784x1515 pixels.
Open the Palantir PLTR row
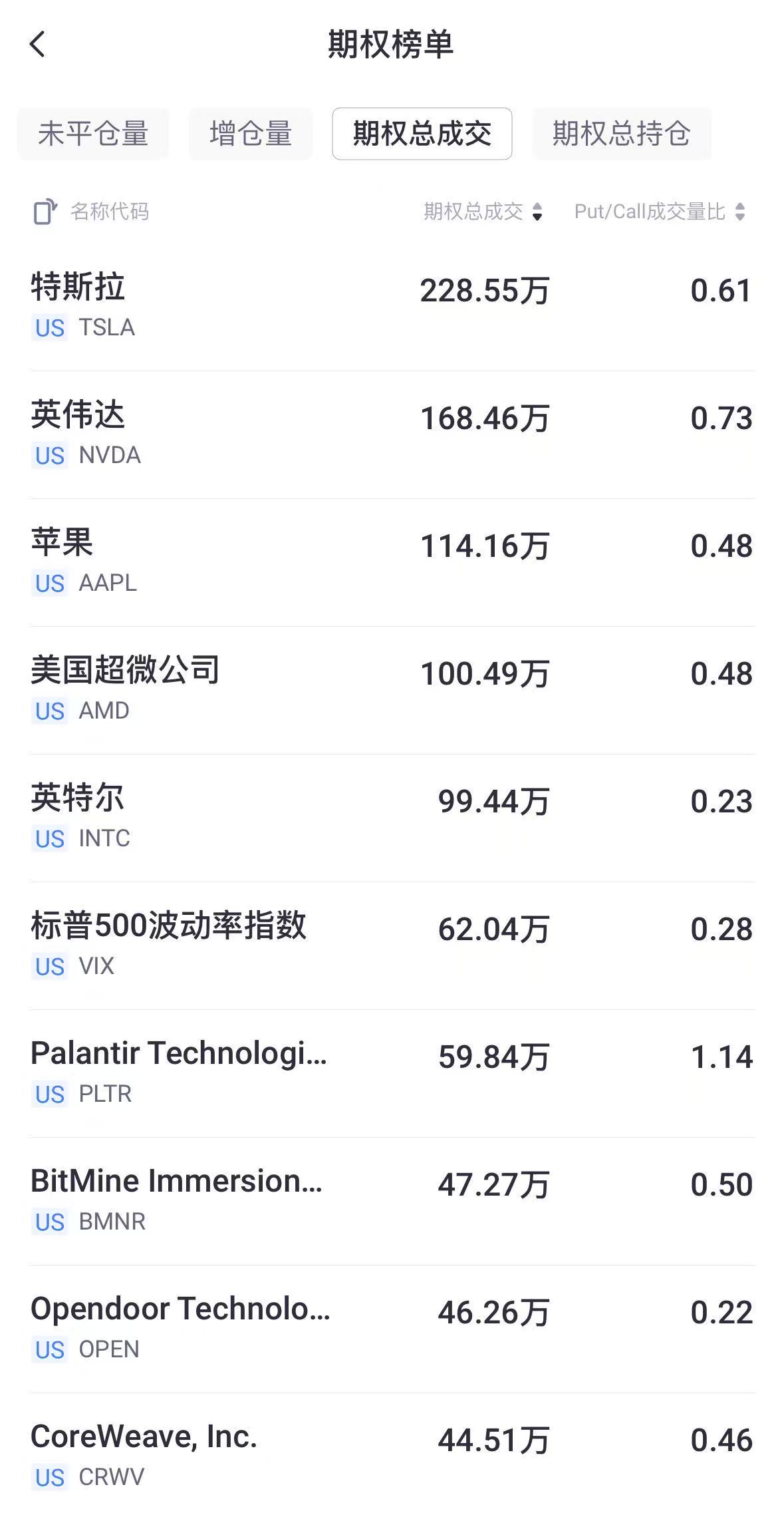click(x=392, y=1074)
